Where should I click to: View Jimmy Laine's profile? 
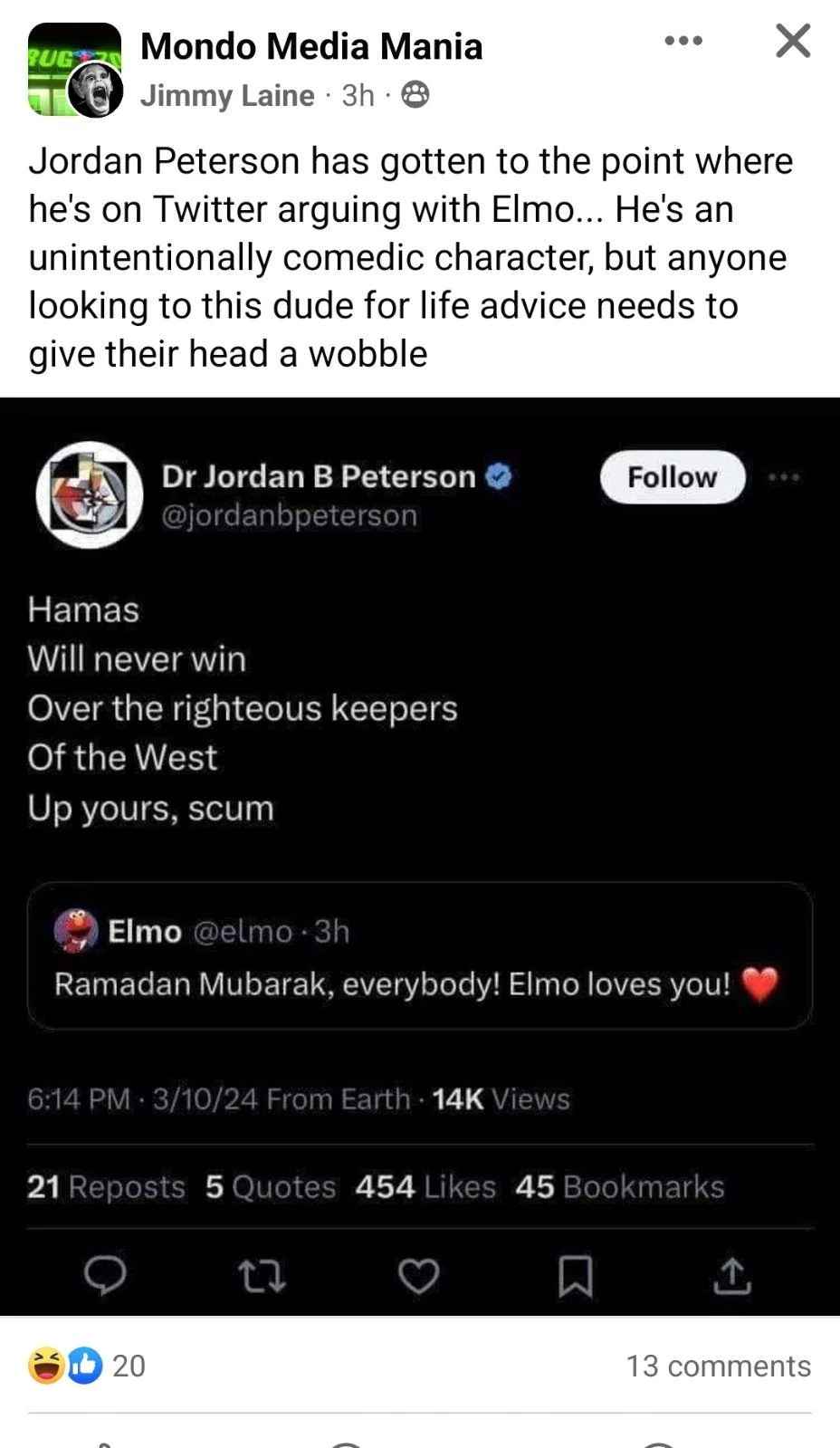tap(227, 95)
